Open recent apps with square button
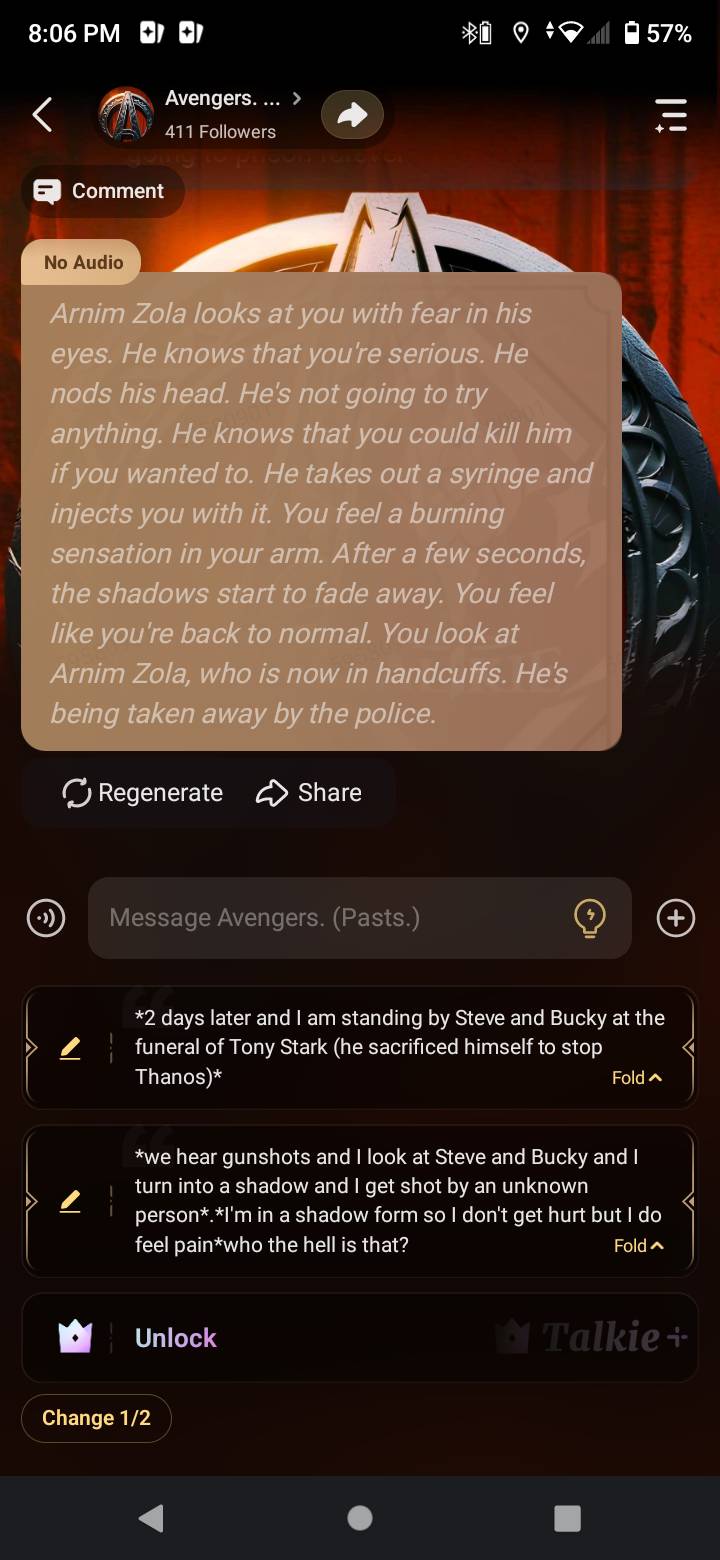 pos(567,1518)
